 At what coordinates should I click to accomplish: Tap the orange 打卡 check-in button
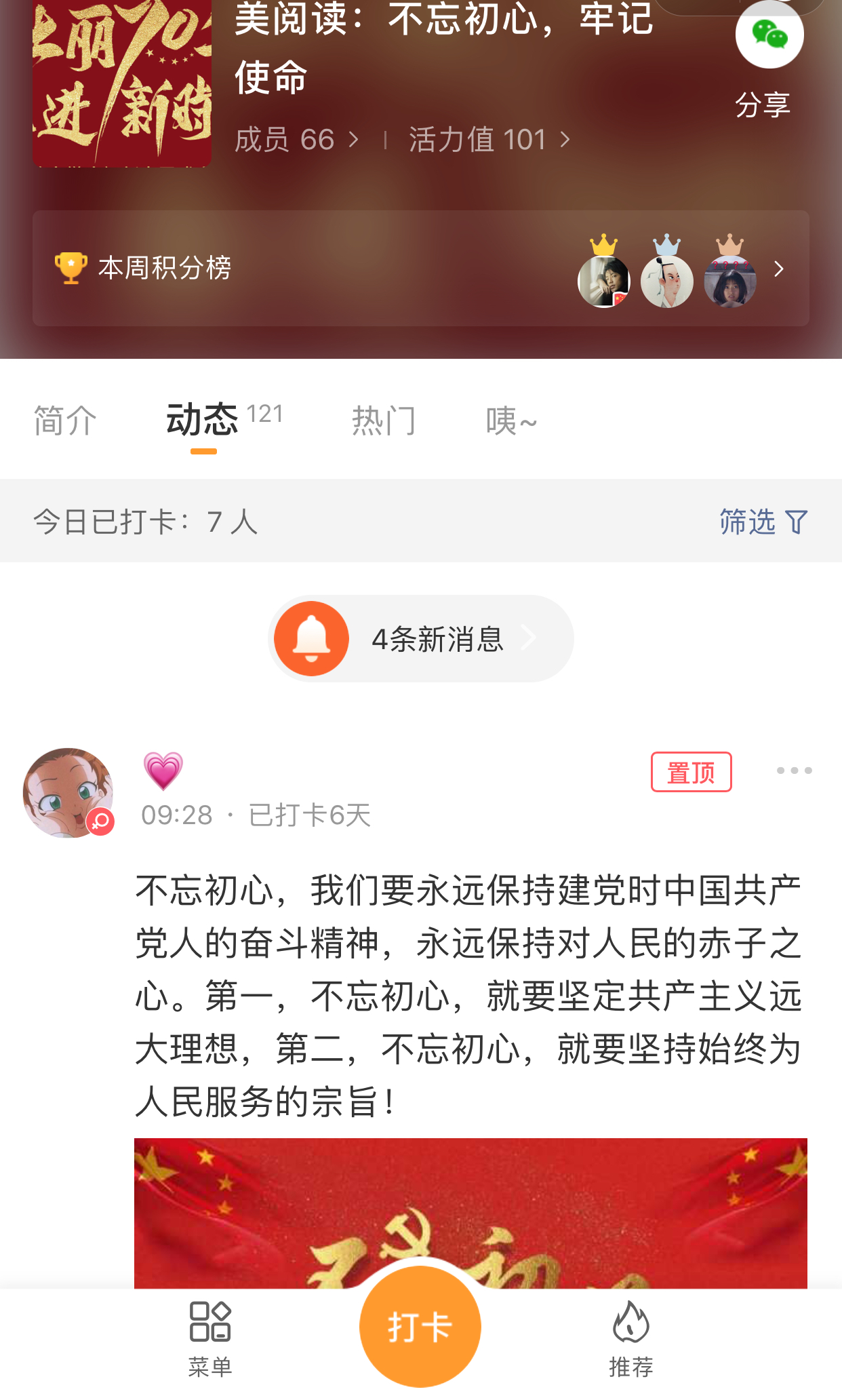click(x=420, y=1326)
